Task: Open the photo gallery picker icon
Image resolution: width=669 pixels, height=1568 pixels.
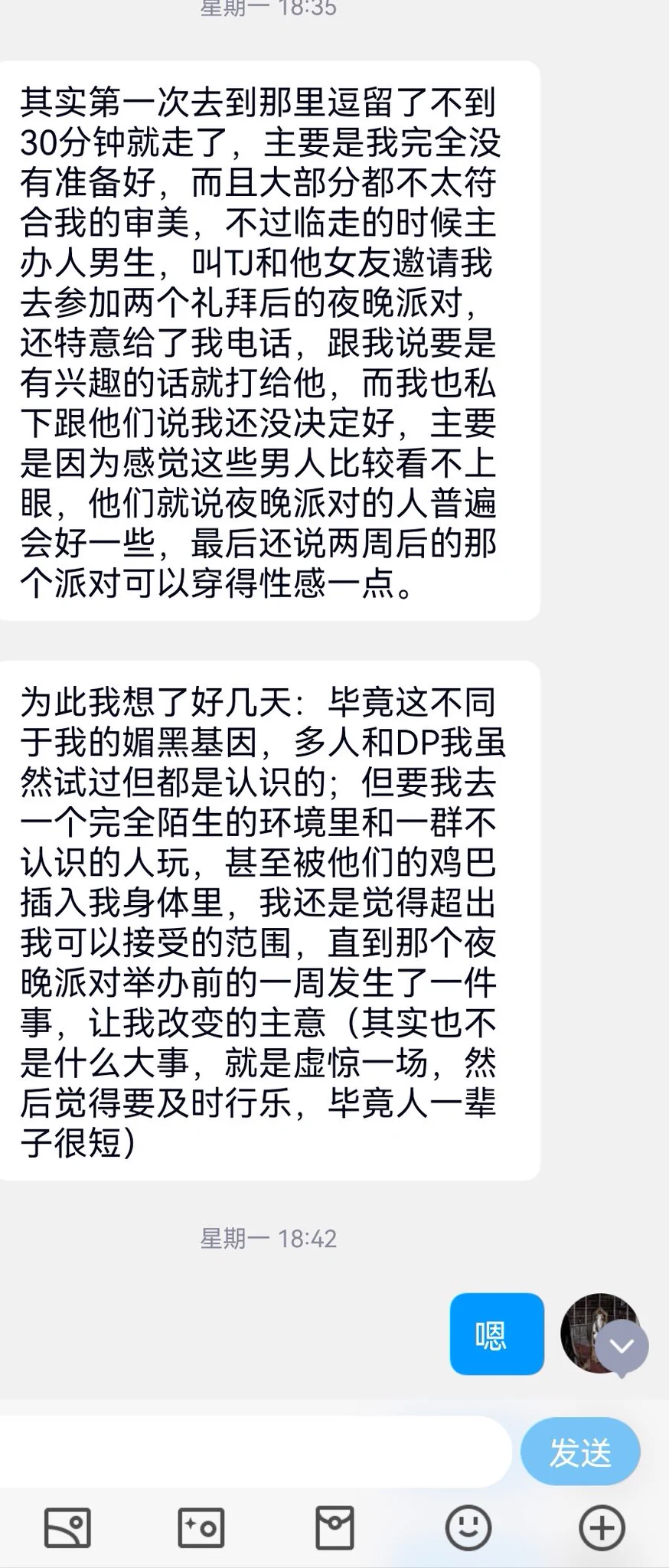Action: (67, 1527)
